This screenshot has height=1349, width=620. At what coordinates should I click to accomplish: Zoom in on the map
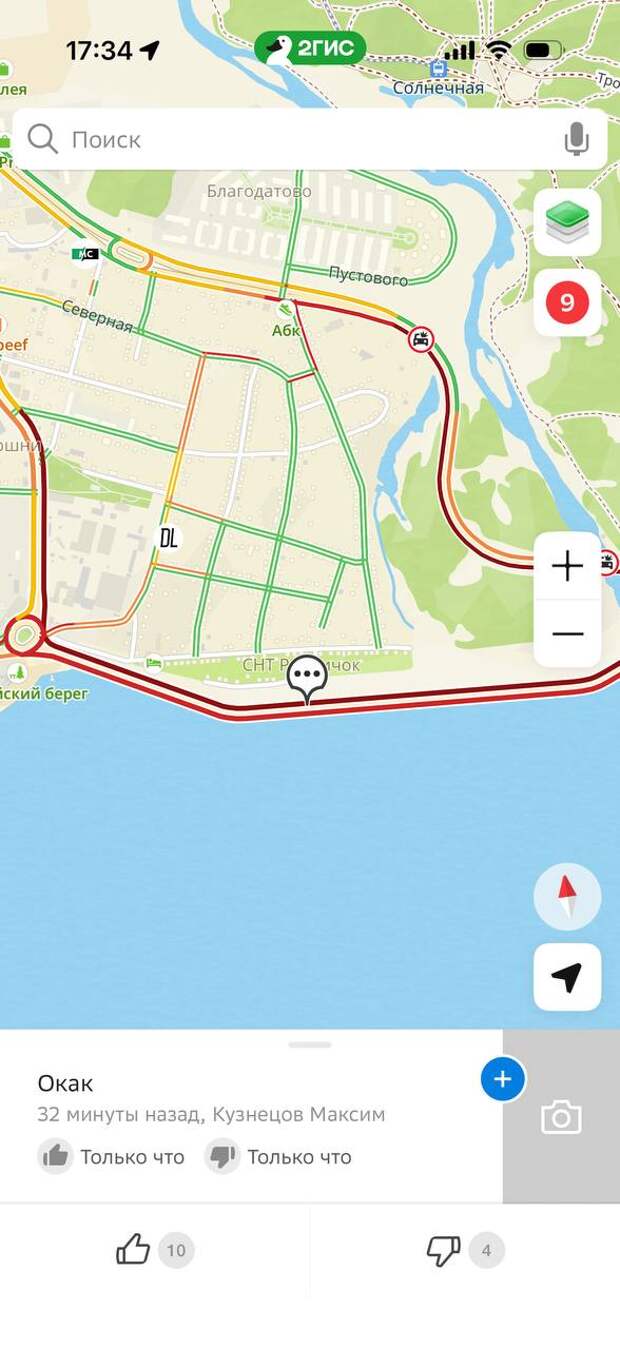[x=567, y=566]
